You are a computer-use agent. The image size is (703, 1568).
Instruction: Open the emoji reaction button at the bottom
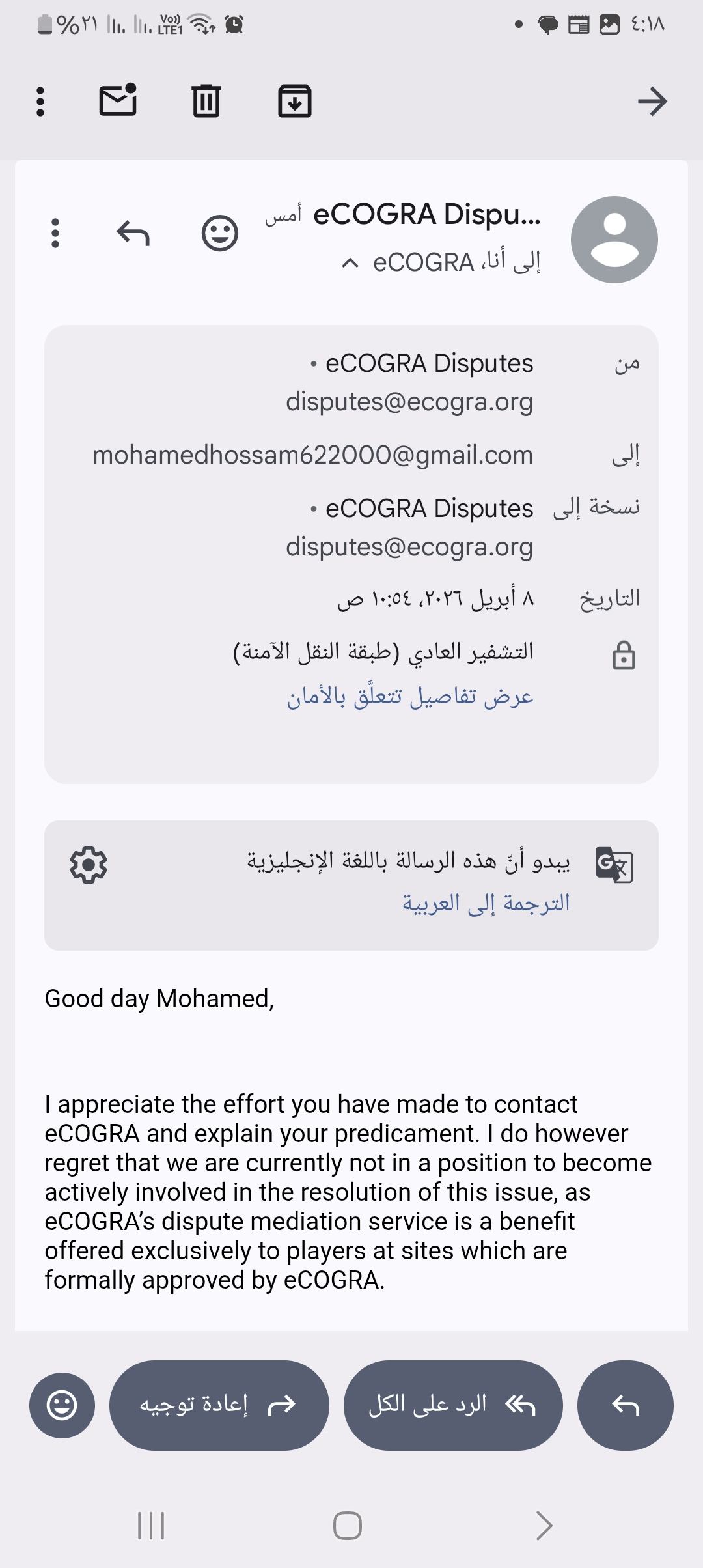(x=62, y=1405)
